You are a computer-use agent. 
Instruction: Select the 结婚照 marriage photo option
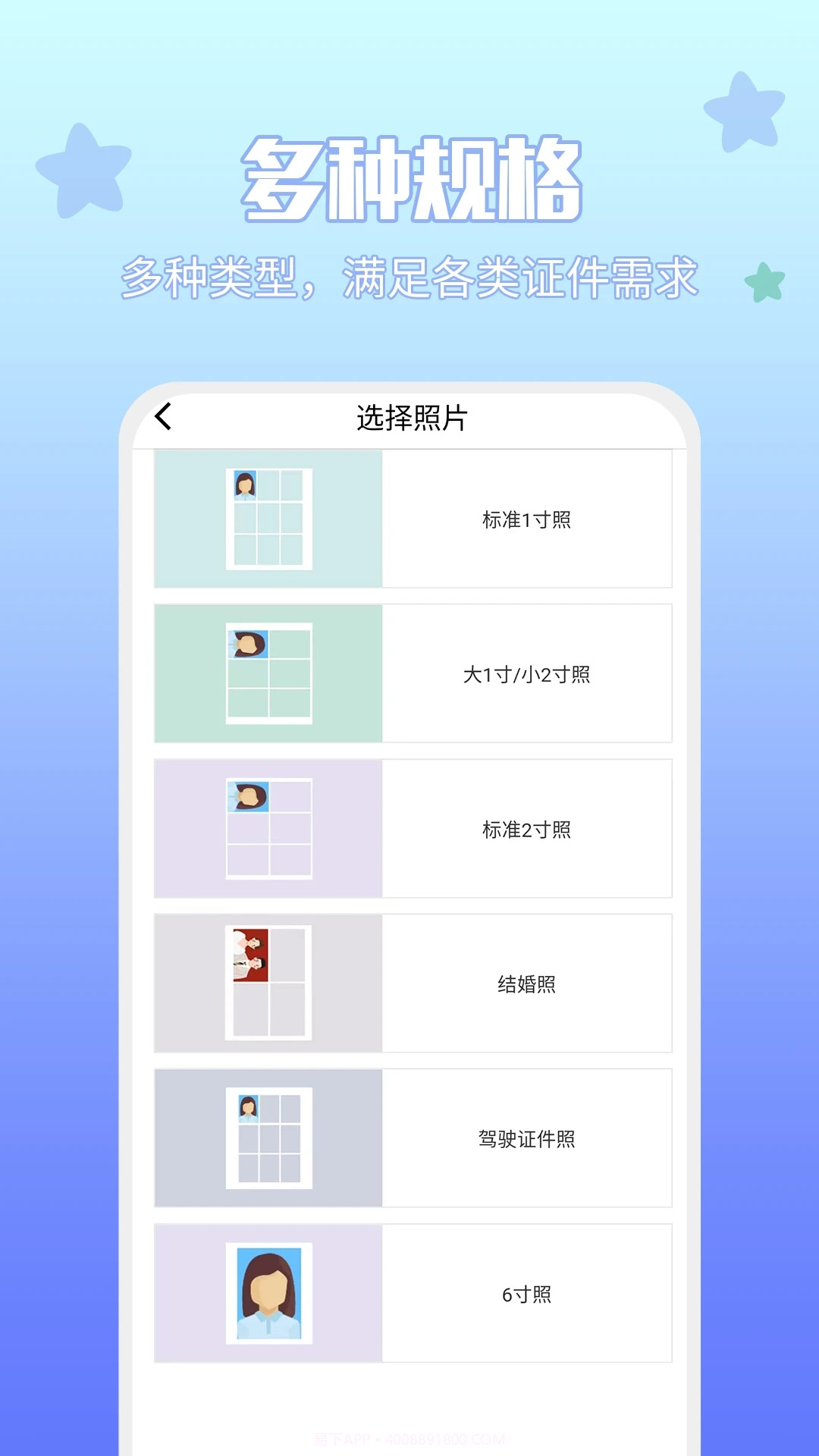528,984
